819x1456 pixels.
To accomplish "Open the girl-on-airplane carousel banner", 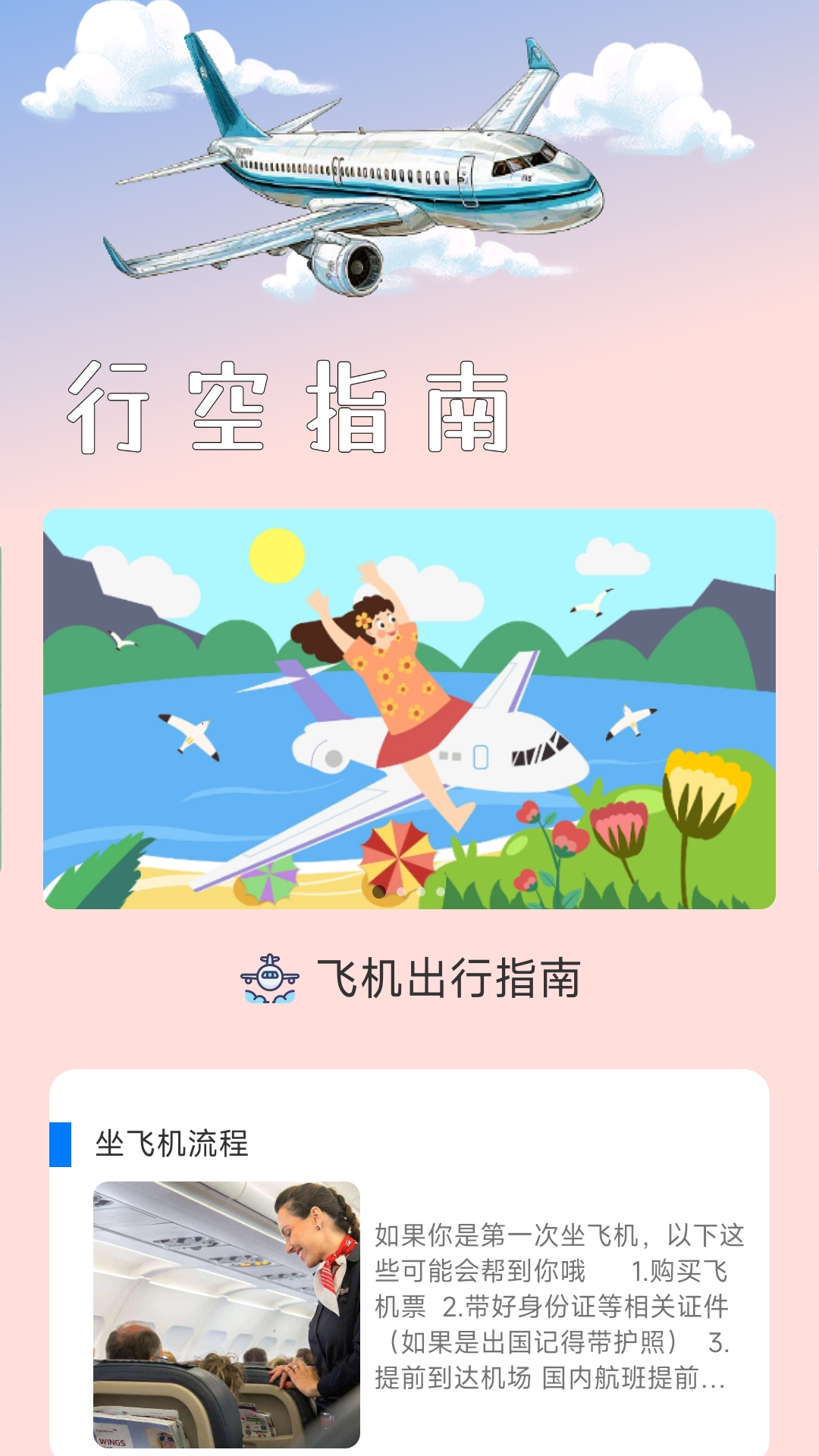I will pos(409,708).
